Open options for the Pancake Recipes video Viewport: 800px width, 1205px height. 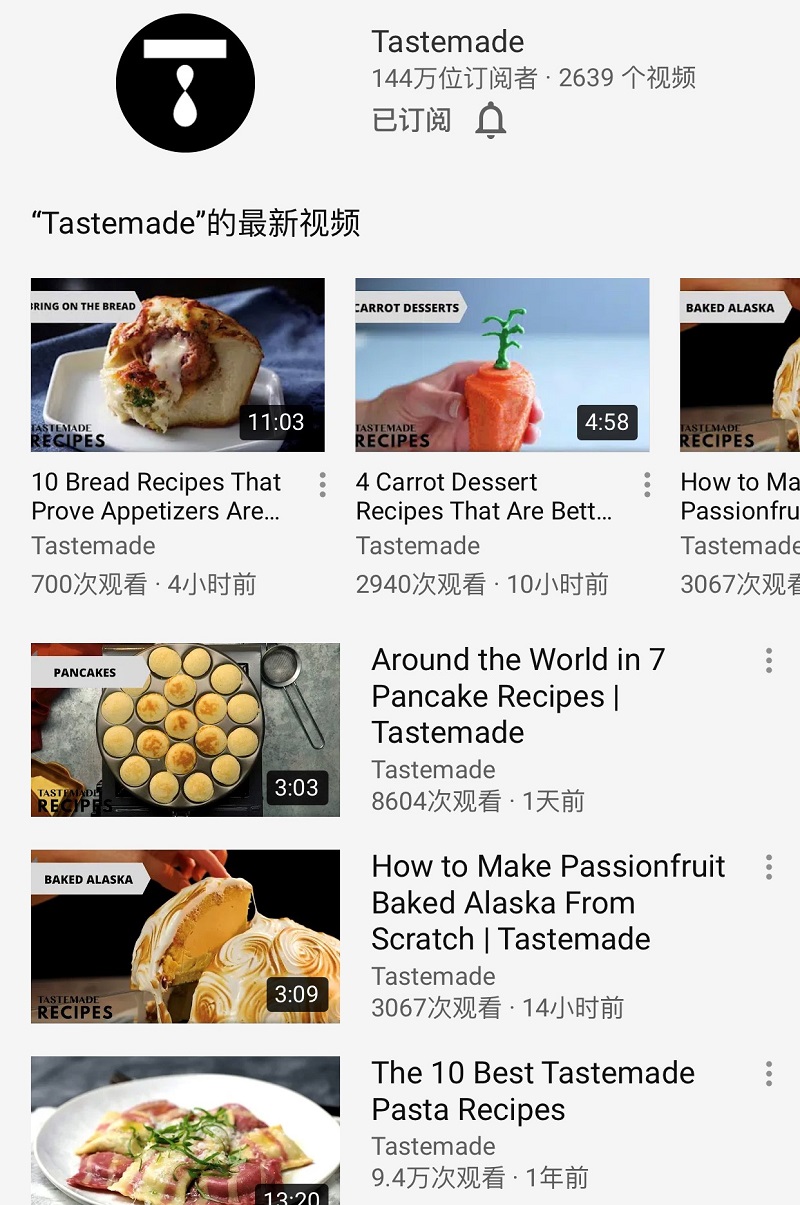tap(768, 660)
